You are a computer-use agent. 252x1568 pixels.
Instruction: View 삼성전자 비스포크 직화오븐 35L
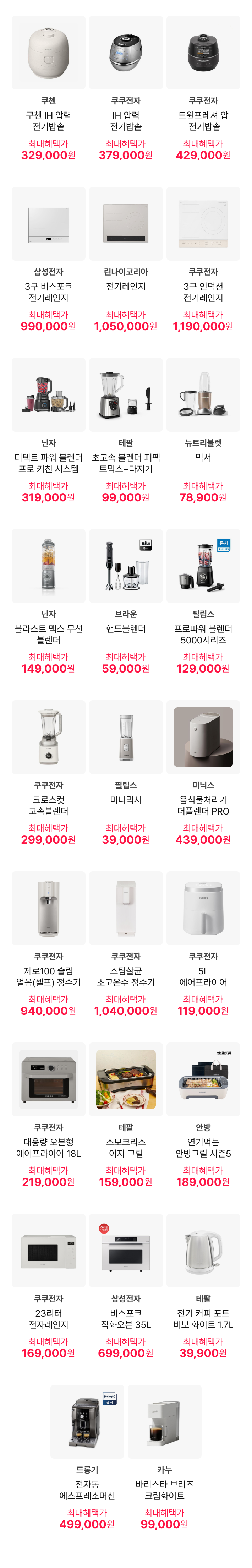[125, 1250]
